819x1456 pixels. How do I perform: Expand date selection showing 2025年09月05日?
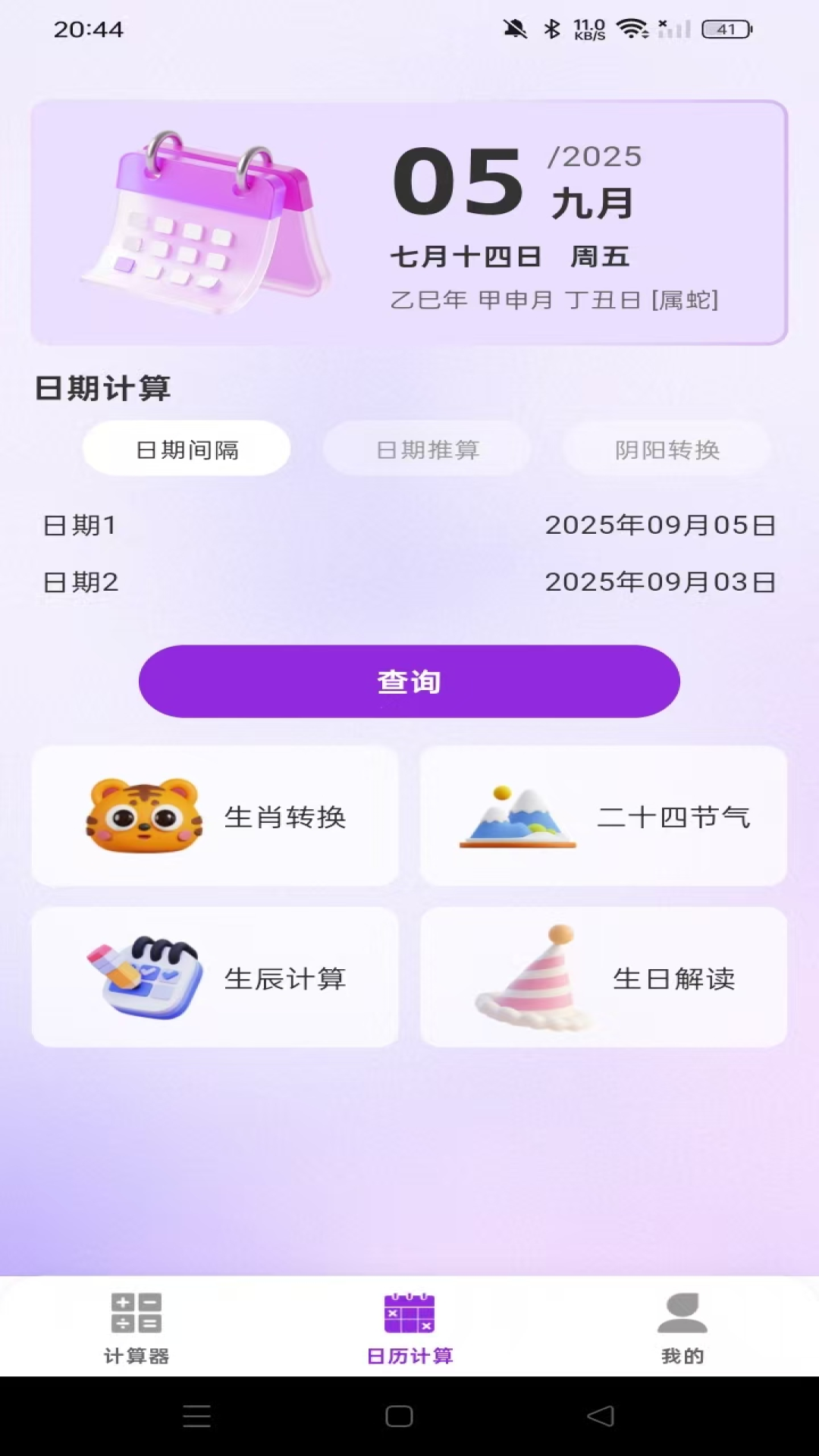pyautogui.click(x=660, y=526)
